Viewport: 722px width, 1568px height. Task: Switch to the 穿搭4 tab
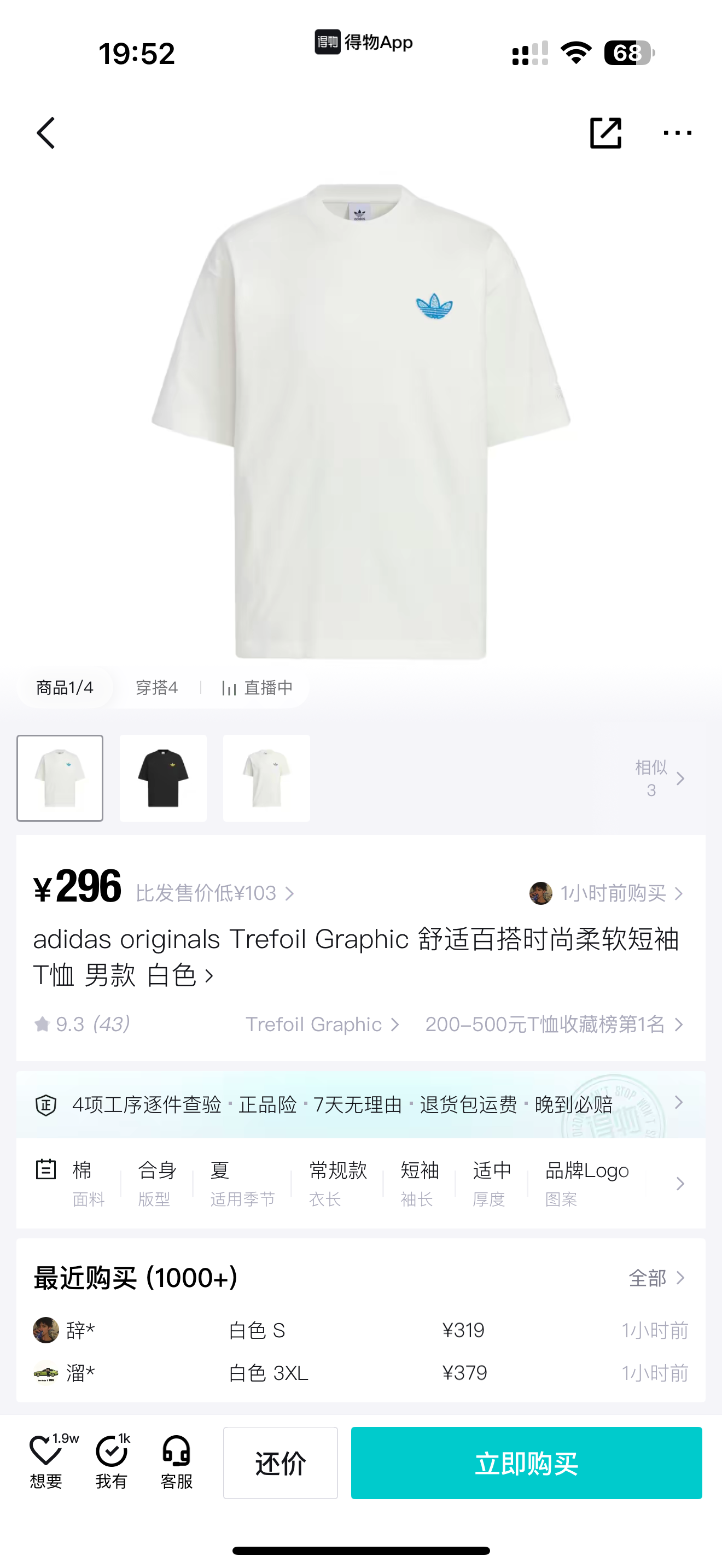pyautogui.click(x=156, y=688)
